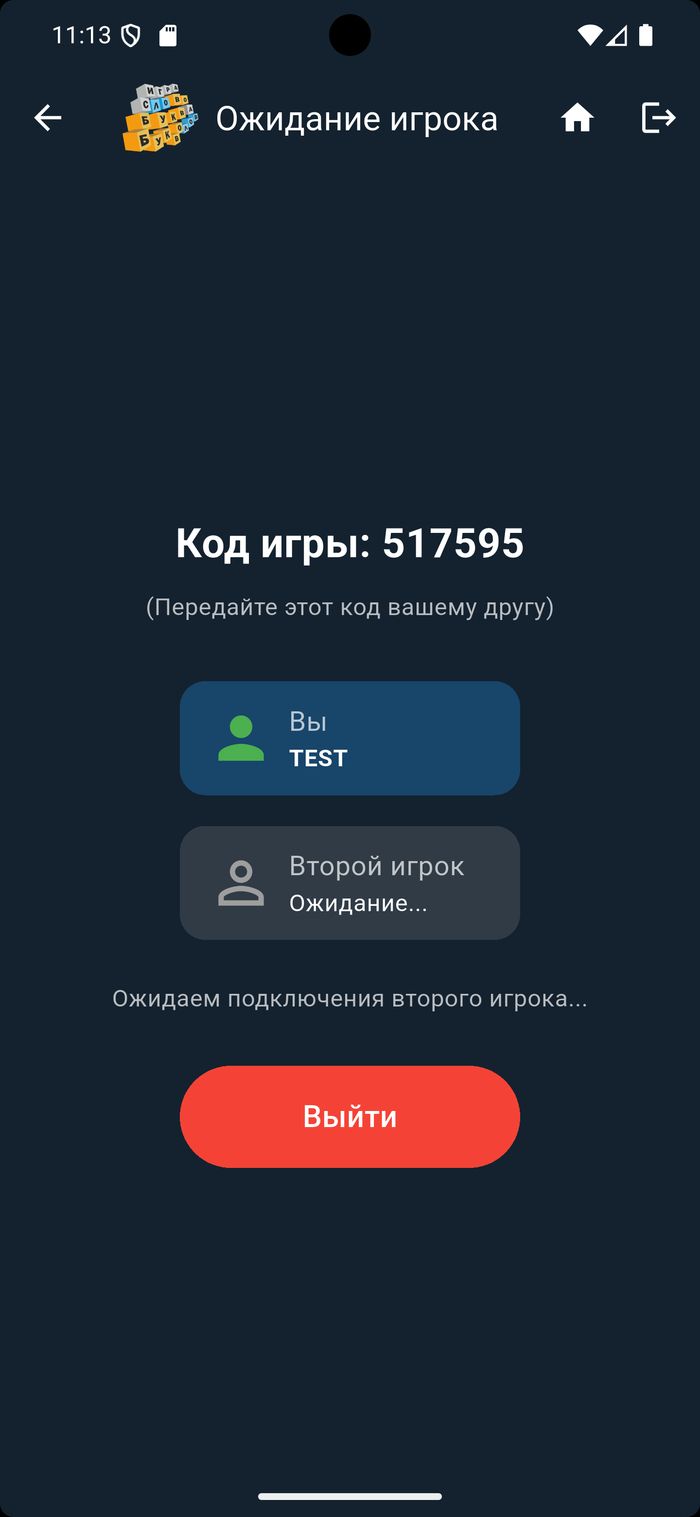
Task: Open the home screen icon
Action: point(577,118)
